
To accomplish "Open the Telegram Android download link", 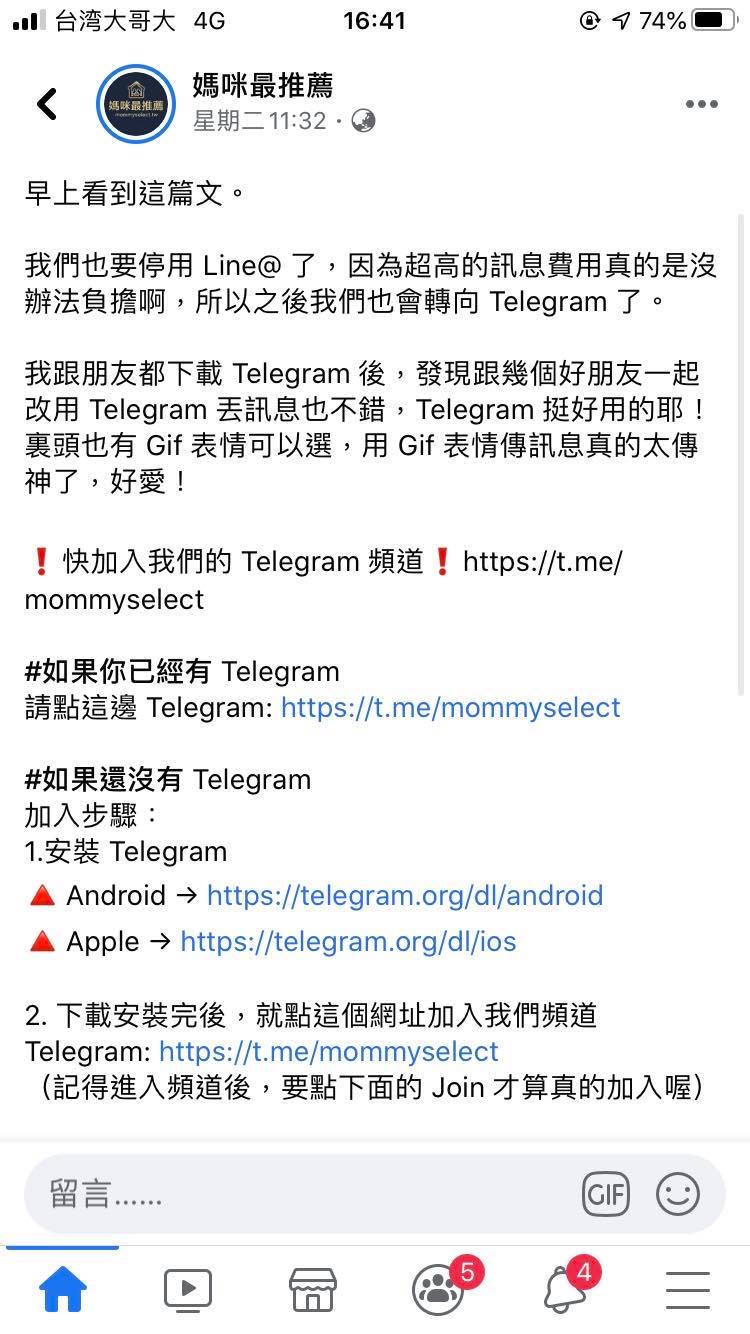I will tap(404, 895).
